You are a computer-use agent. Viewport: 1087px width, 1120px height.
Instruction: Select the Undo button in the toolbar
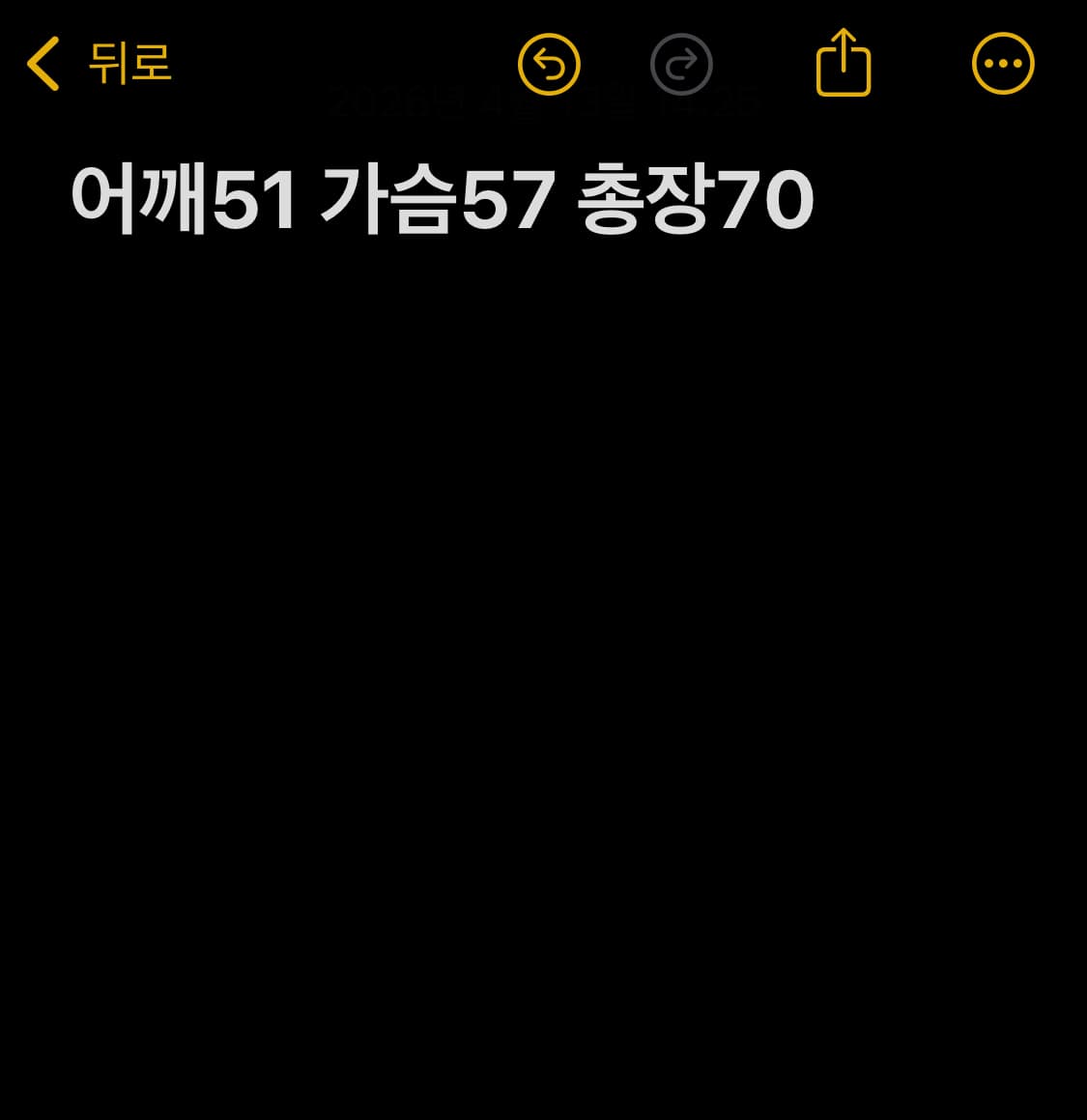[x=548, y=62]
